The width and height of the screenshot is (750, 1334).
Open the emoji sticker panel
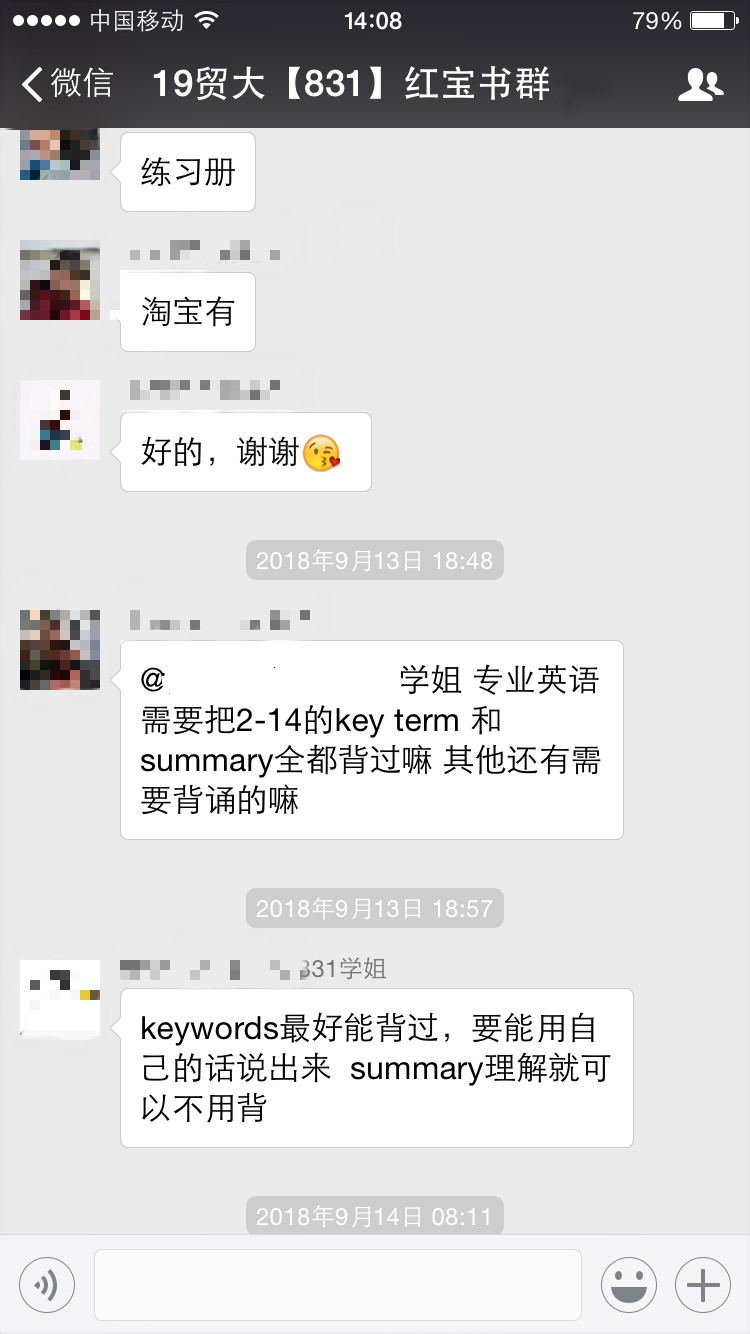[x=629, y=1285]
